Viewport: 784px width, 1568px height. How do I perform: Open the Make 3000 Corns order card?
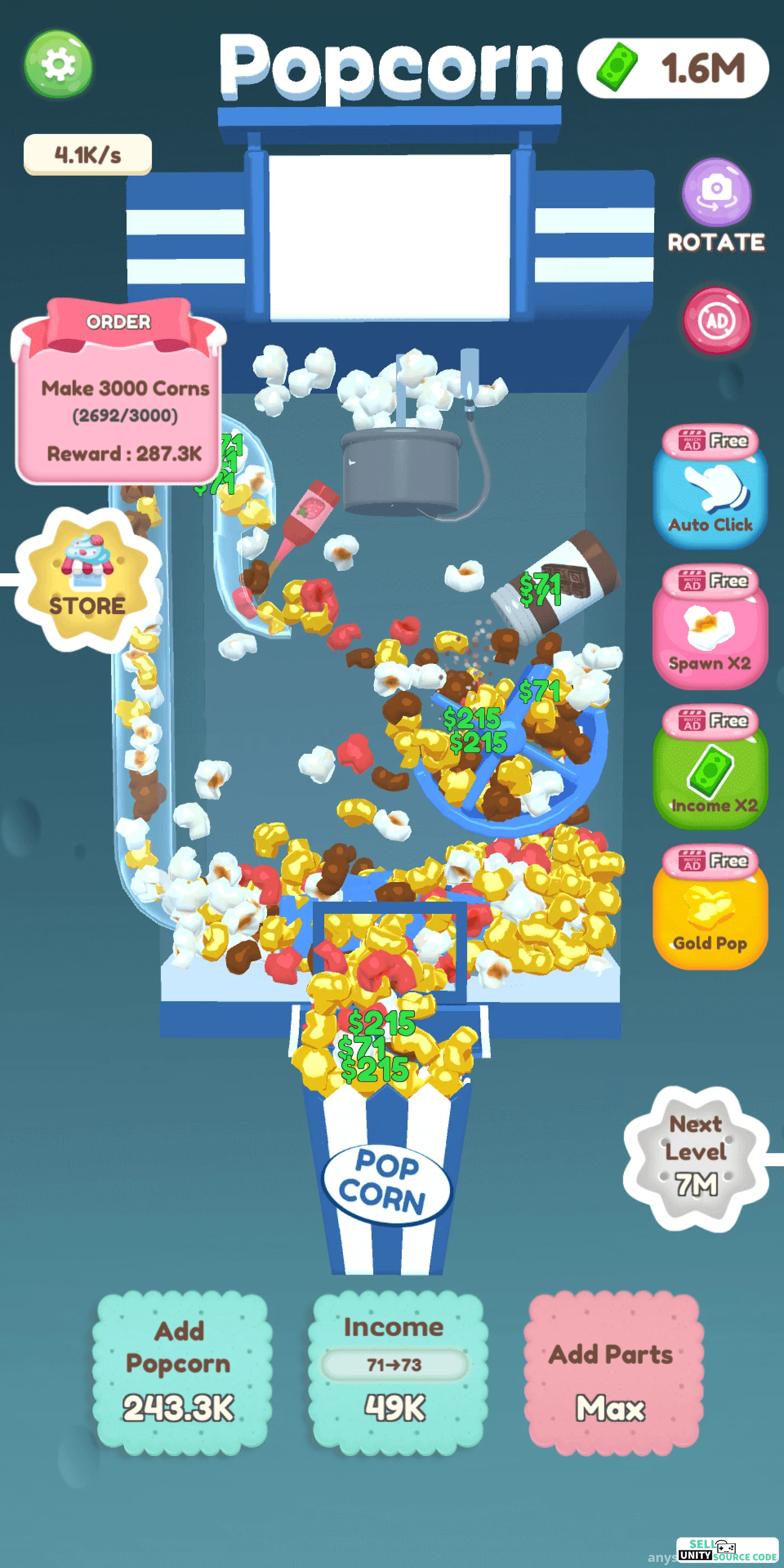click(118, 392)
